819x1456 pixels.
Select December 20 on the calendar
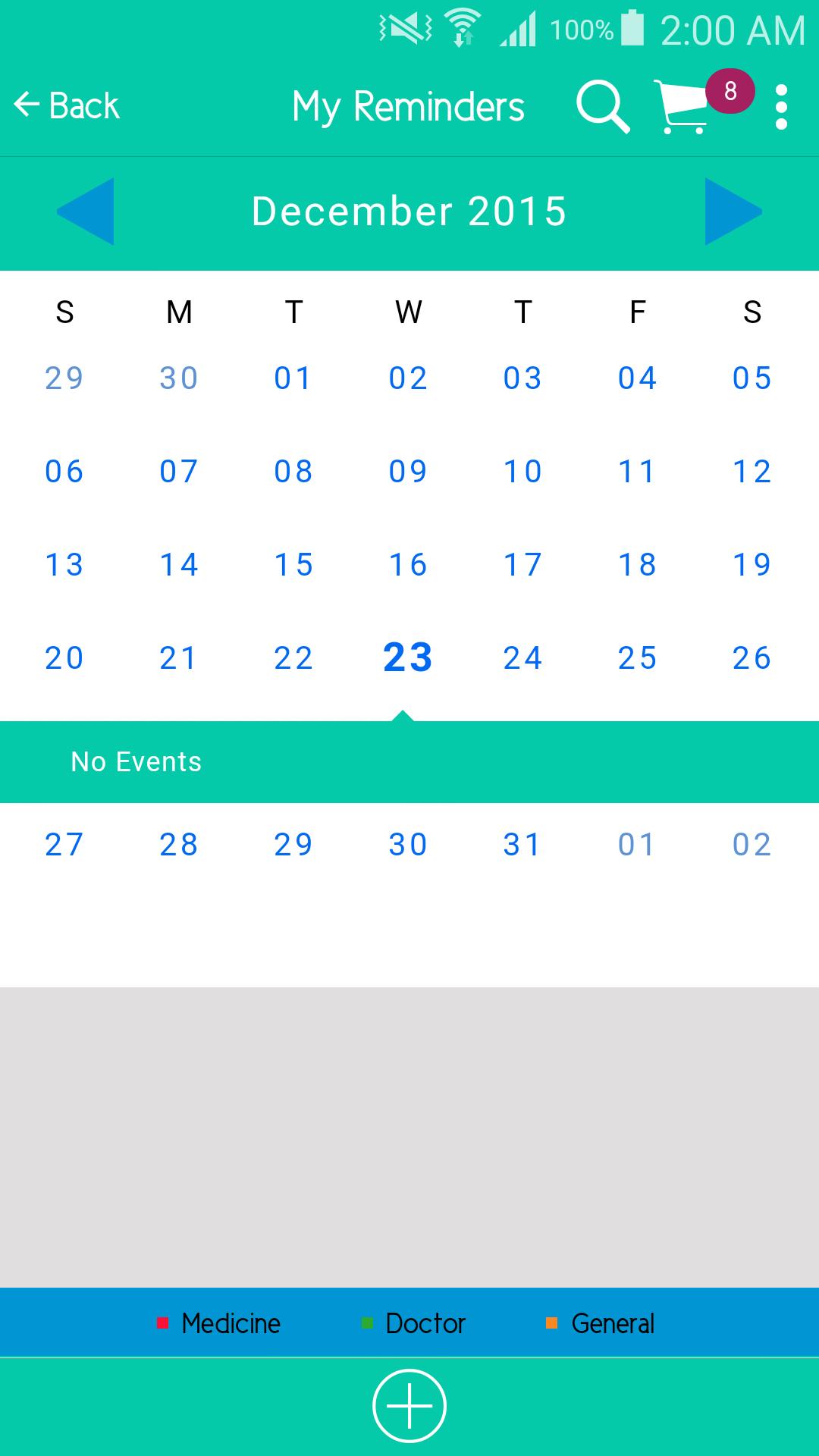coord(64,658)
